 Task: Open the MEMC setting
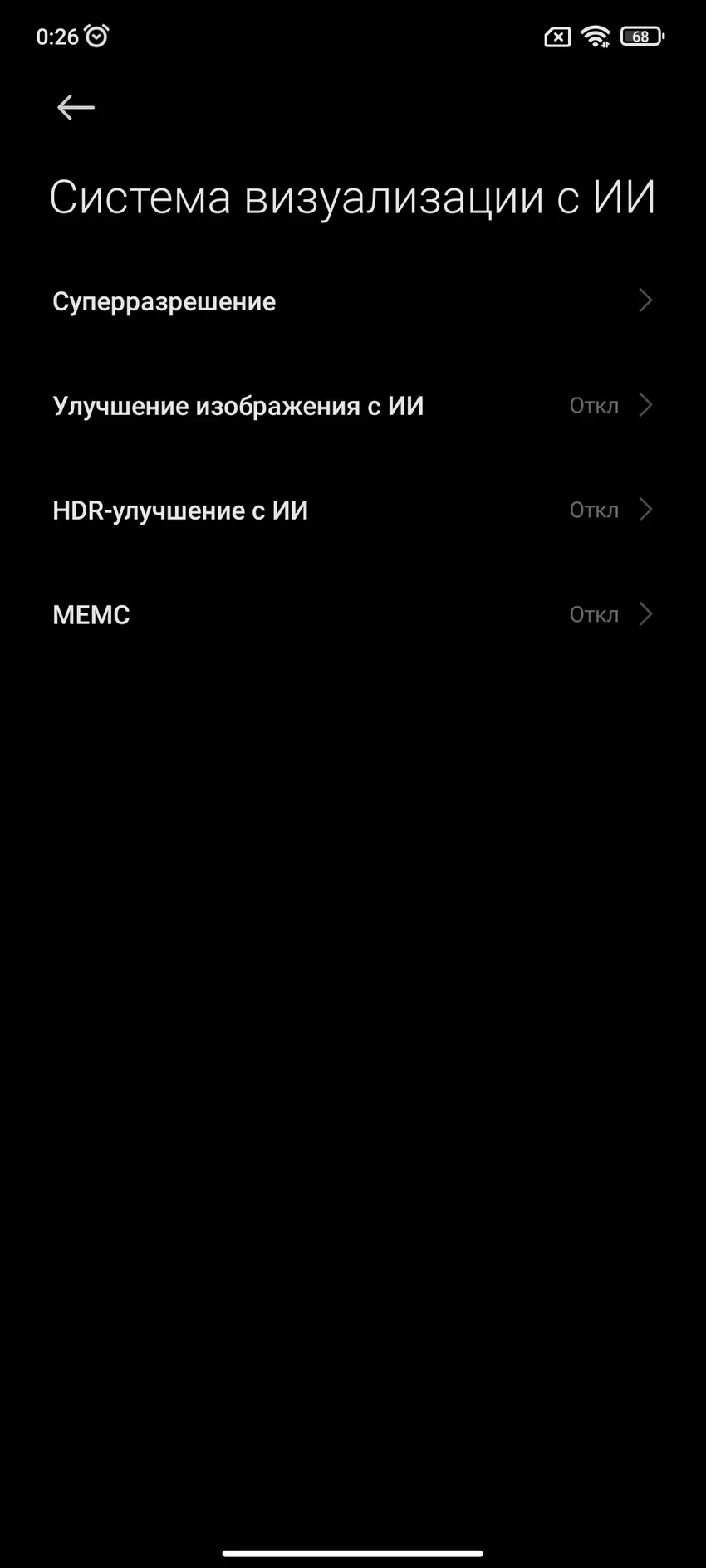(x=352, y=615)
